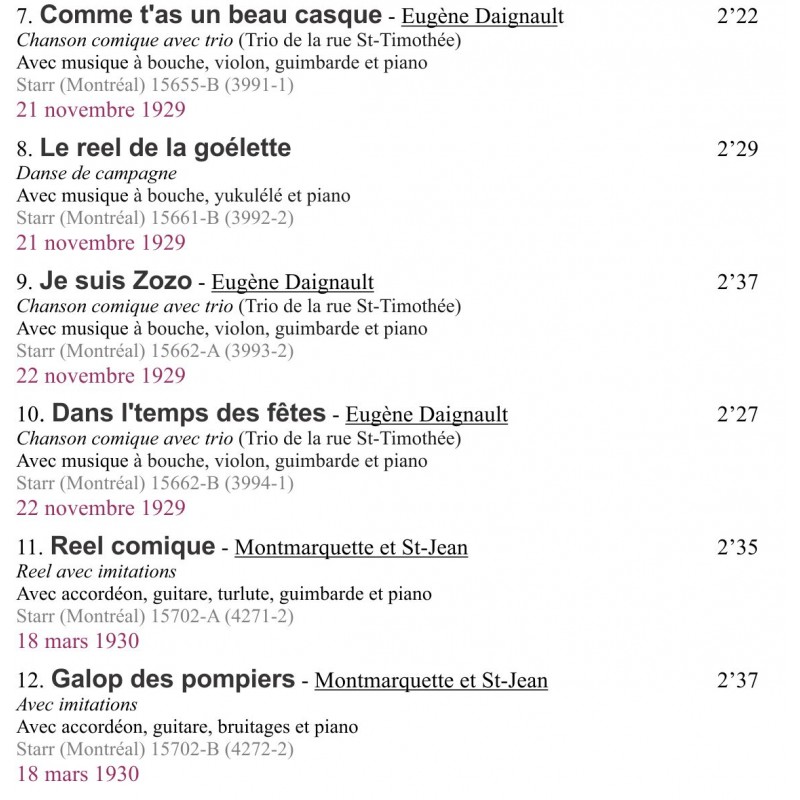Viewport: 800px width, 800px height.
Task: Open Montmarquette et St-Jean link beside Galop des pompiers
Action: [431, 681]
